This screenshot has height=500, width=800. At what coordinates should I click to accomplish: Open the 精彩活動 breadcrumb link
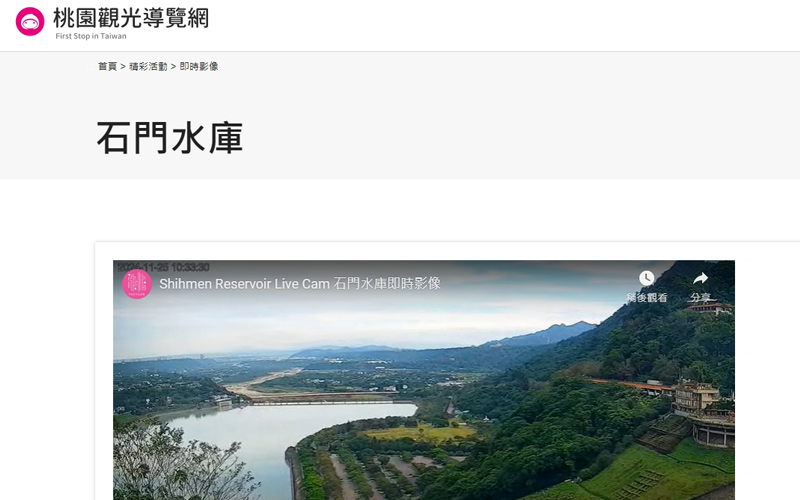148,66
